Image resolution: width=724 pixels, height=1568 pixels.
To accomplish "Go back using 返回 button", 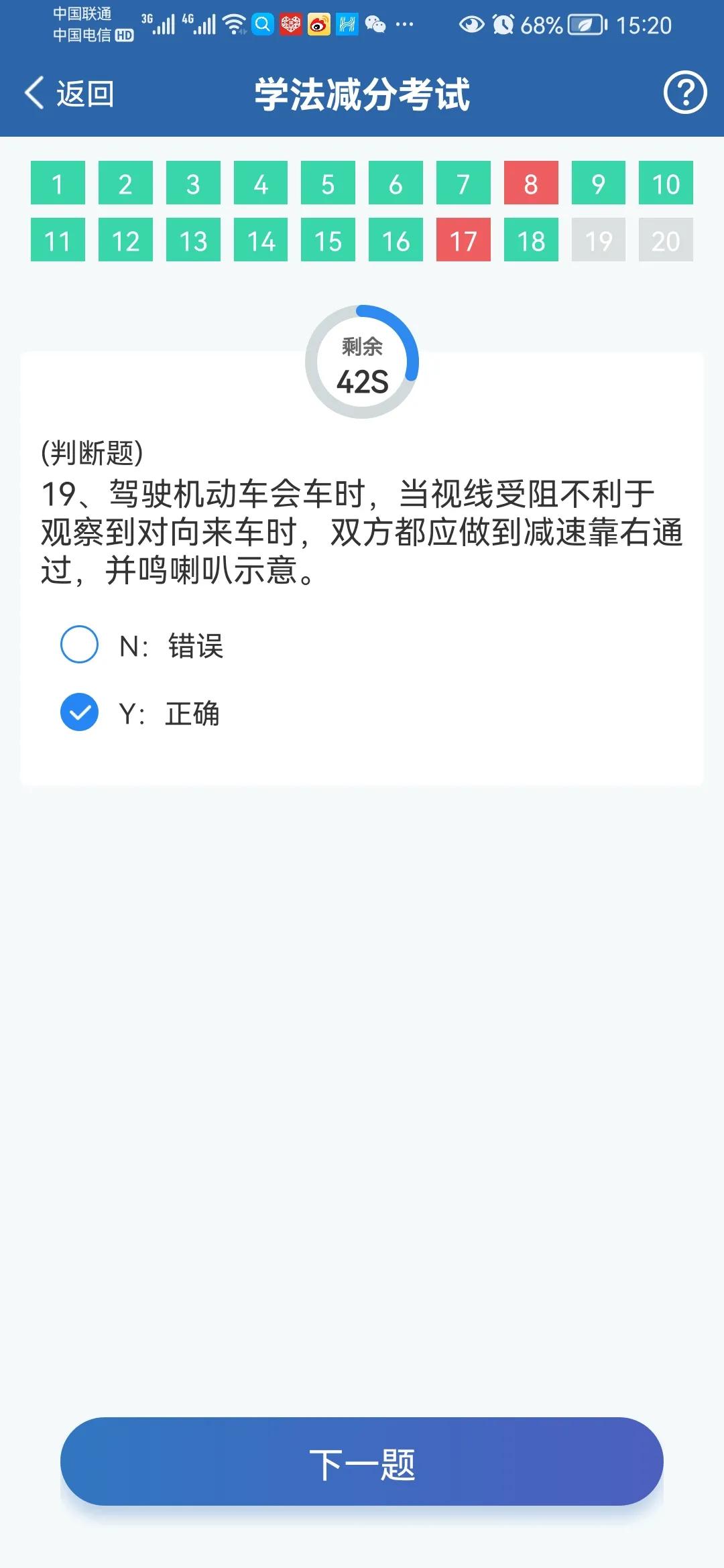I will [x=70, y=94].
